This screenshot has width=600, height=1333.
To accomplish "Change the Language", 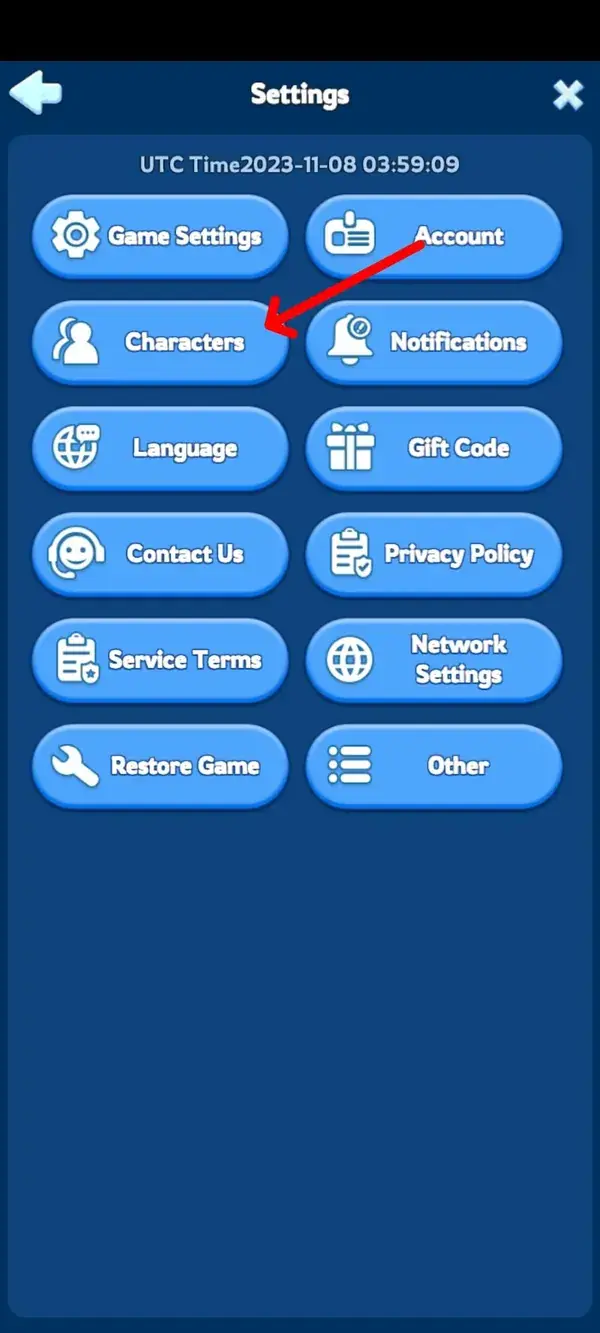I will (x=160, y=448).
